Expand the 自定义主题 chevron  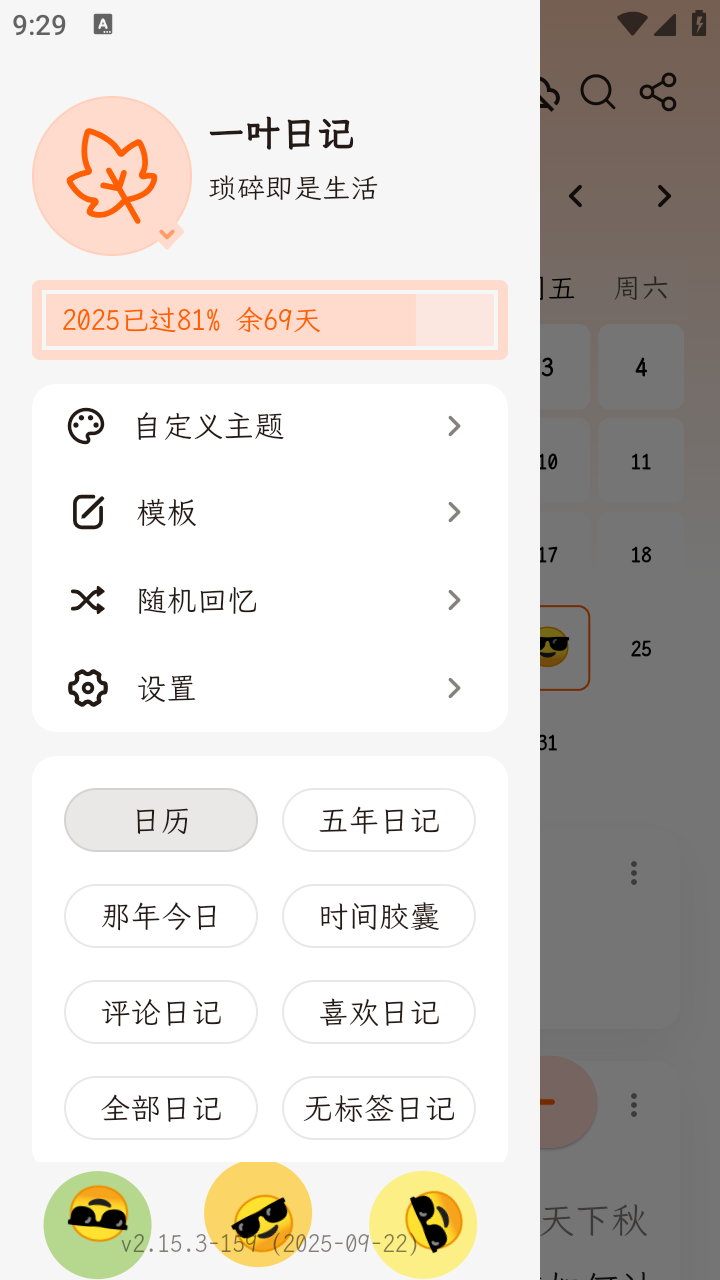point(454,426)
